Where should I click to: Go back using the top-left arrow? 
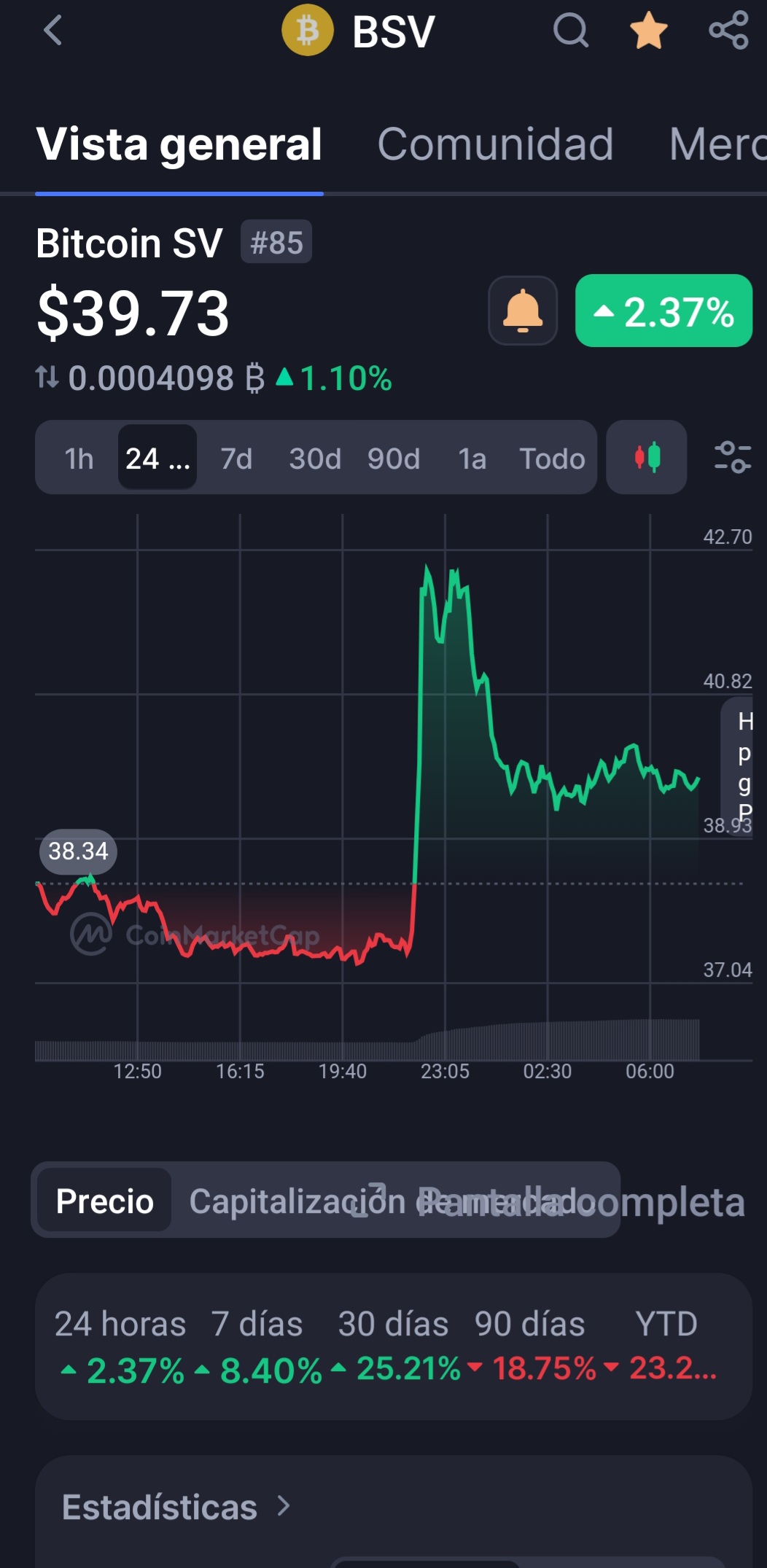point(52,31)
